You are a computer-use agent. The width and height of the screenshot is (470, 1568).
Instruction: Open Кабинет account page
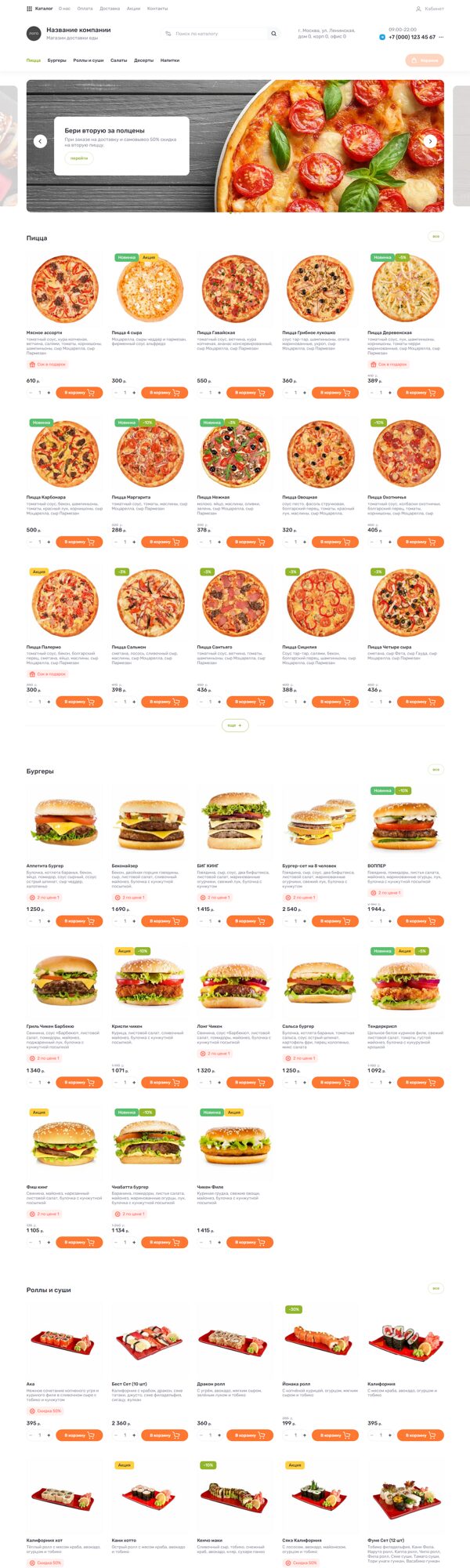coord(430,9)
